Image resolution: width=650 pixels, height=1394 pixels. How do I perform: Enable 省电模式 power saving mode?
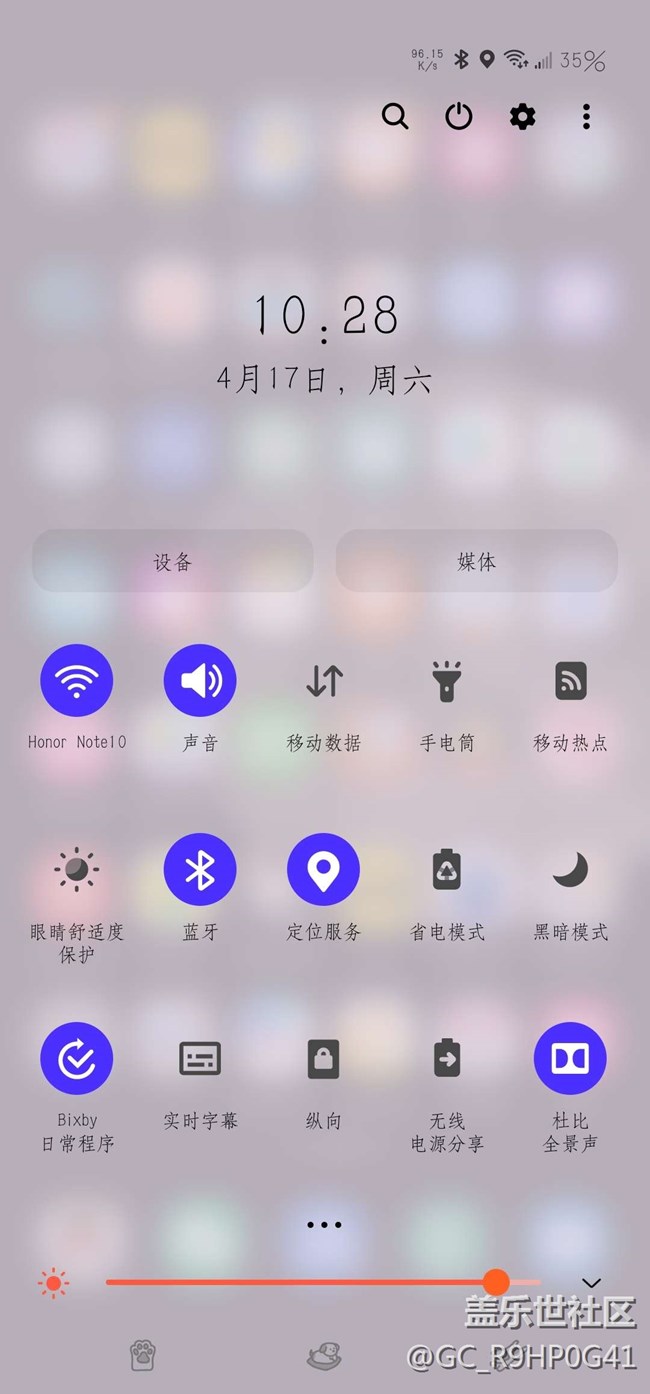[x=447, y=870]
